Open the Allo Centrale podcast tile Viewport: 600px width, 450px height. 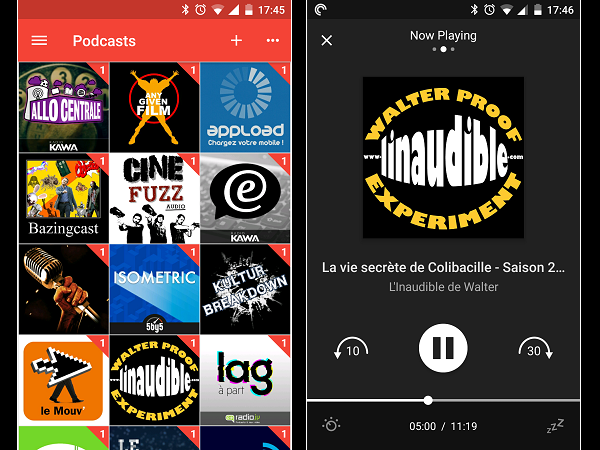point(63,106)
